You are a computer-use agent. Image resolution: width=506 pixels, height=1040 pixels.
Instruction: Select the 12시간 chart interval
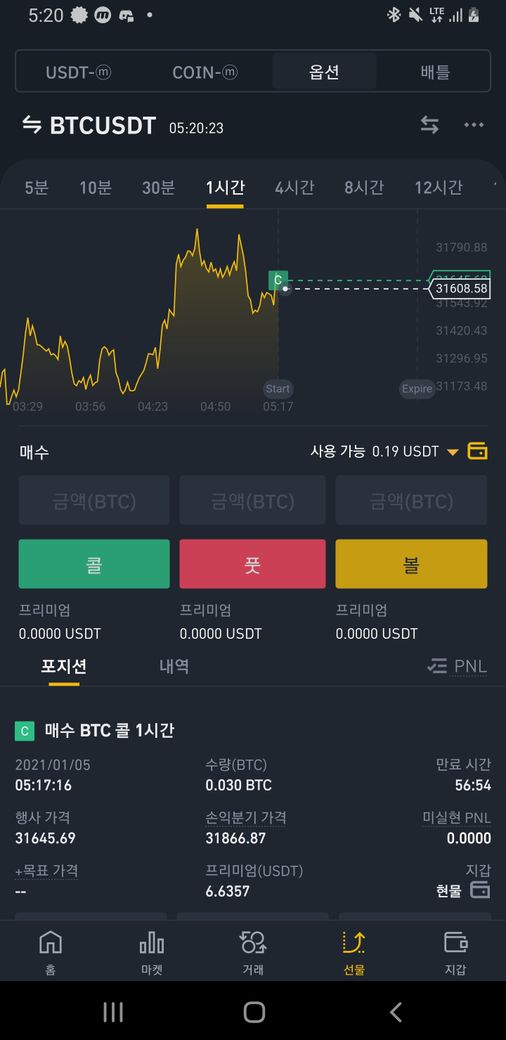(438, 188)
